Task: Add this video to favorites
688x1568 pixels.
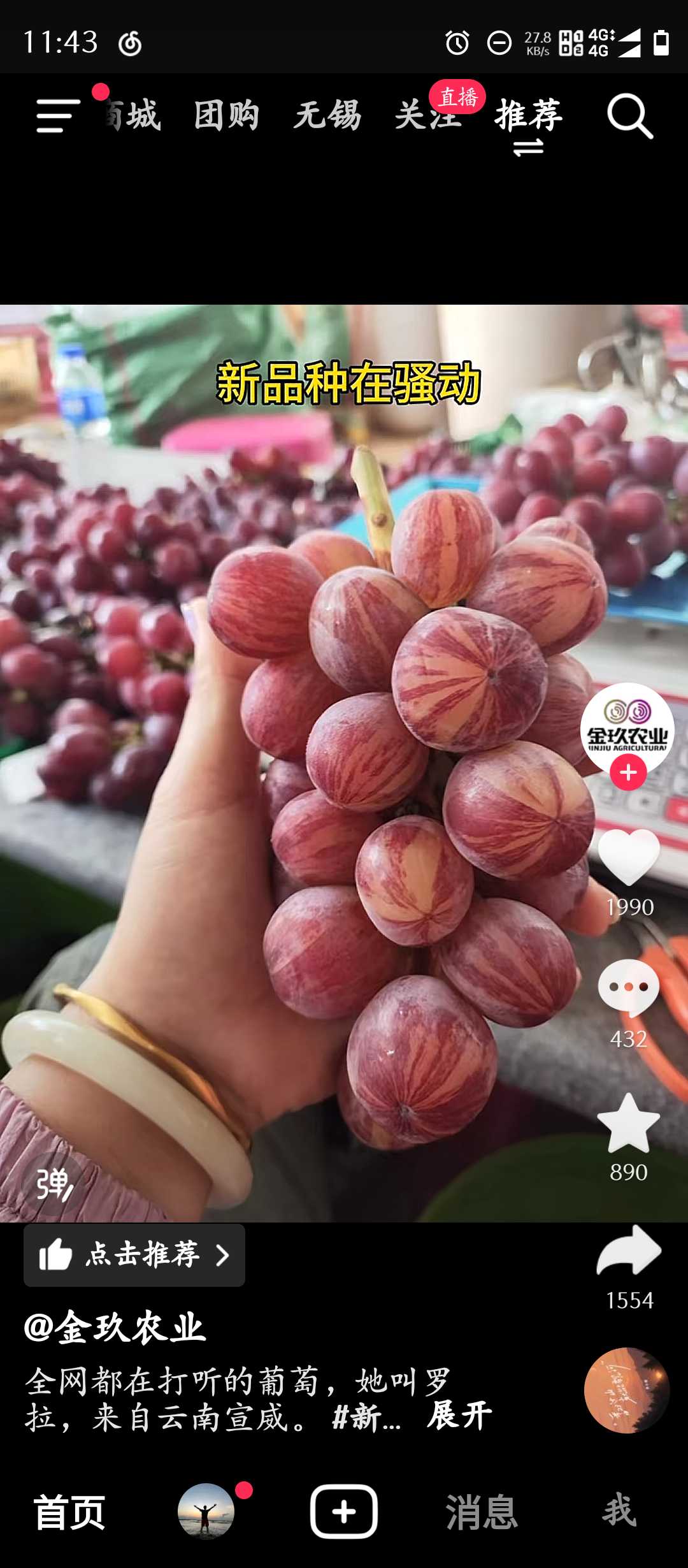Action: click(629, 1123)
